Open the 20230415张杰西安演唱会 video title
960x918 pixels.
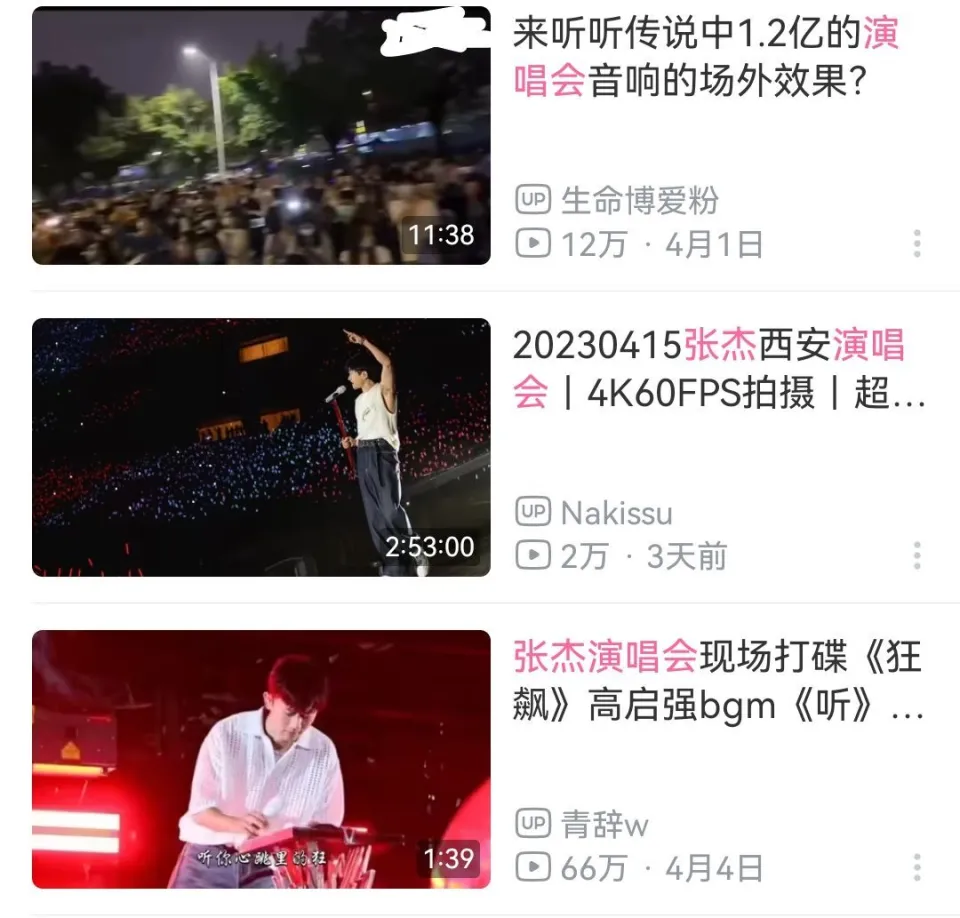[x=716, y=369]
